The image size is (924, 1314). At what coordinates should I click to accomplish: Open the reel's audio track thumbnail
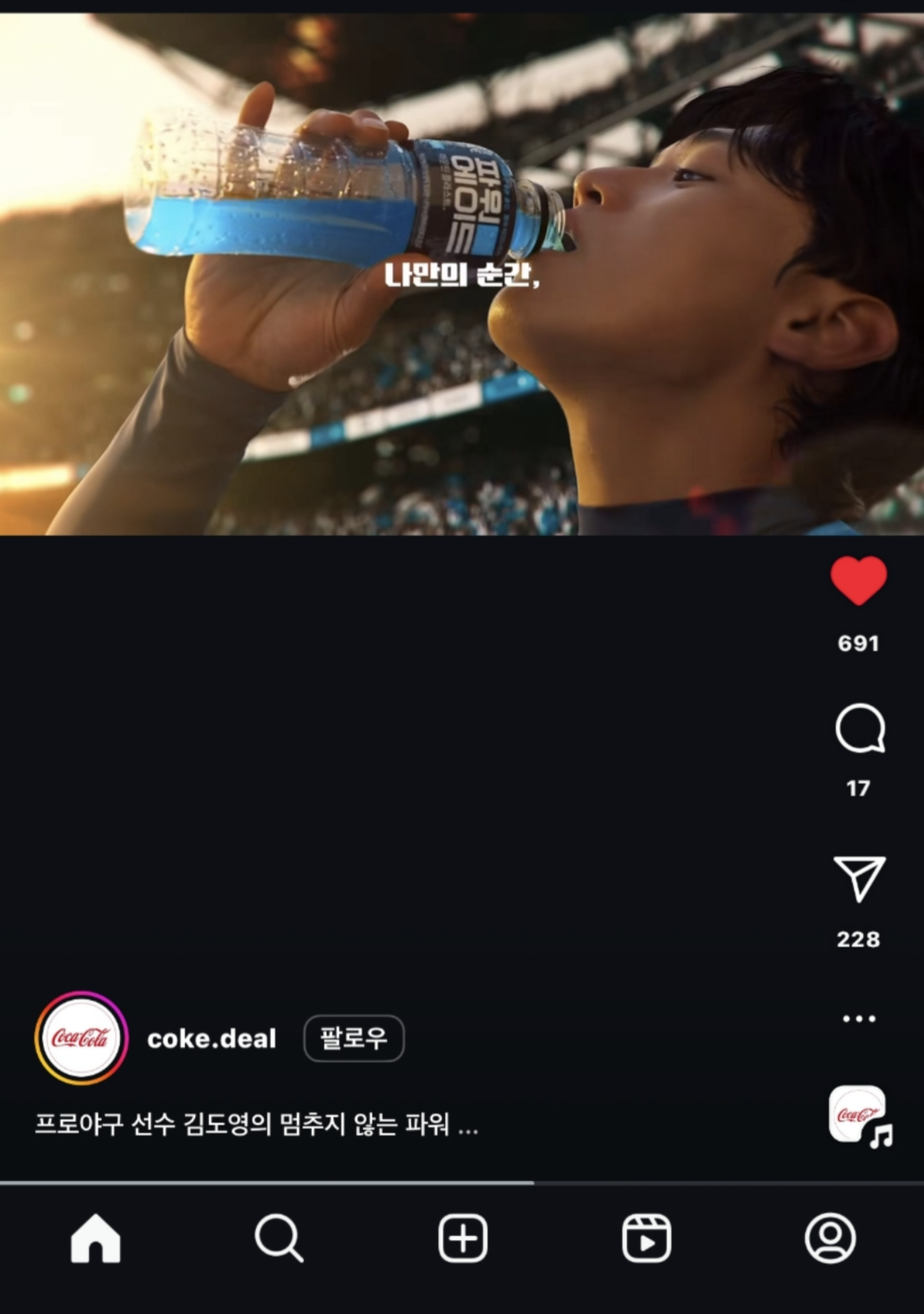point(859,1114)
